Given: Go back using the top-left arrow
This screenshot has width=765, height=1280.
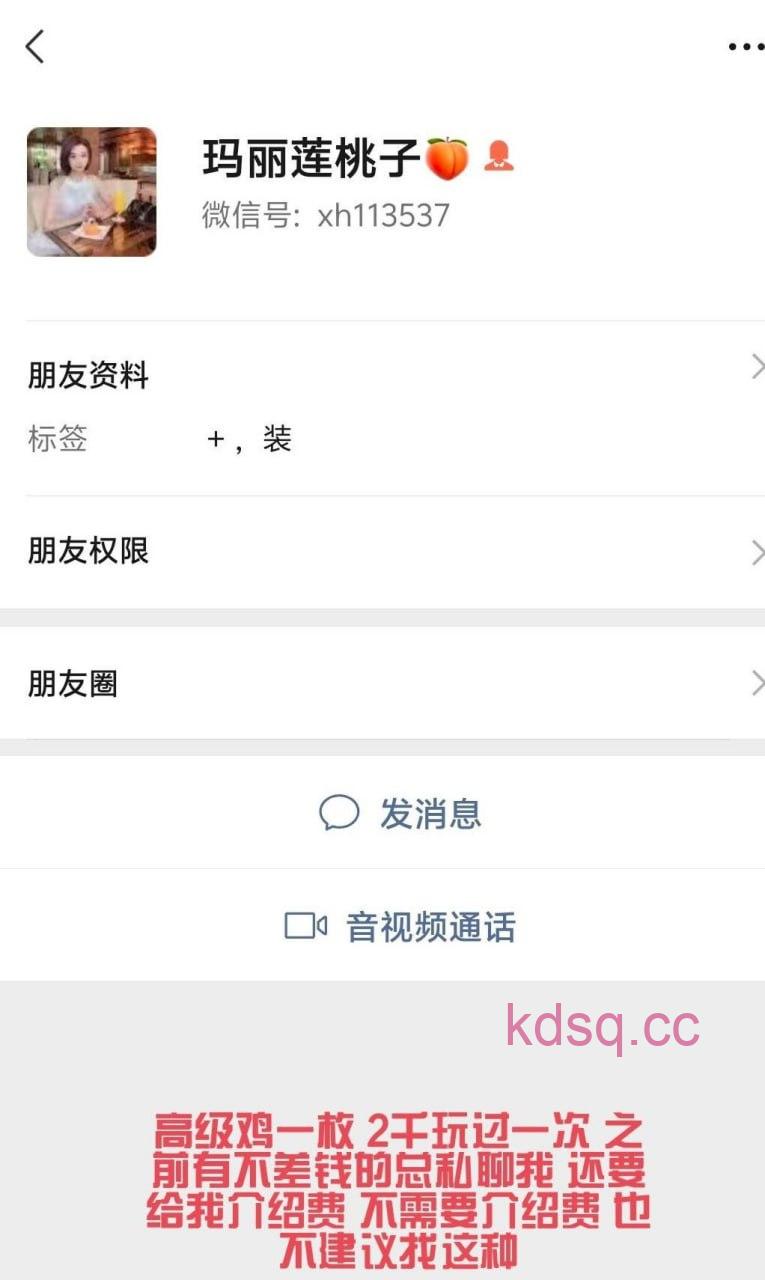Looking at the screenshot, I should point(35,46).
